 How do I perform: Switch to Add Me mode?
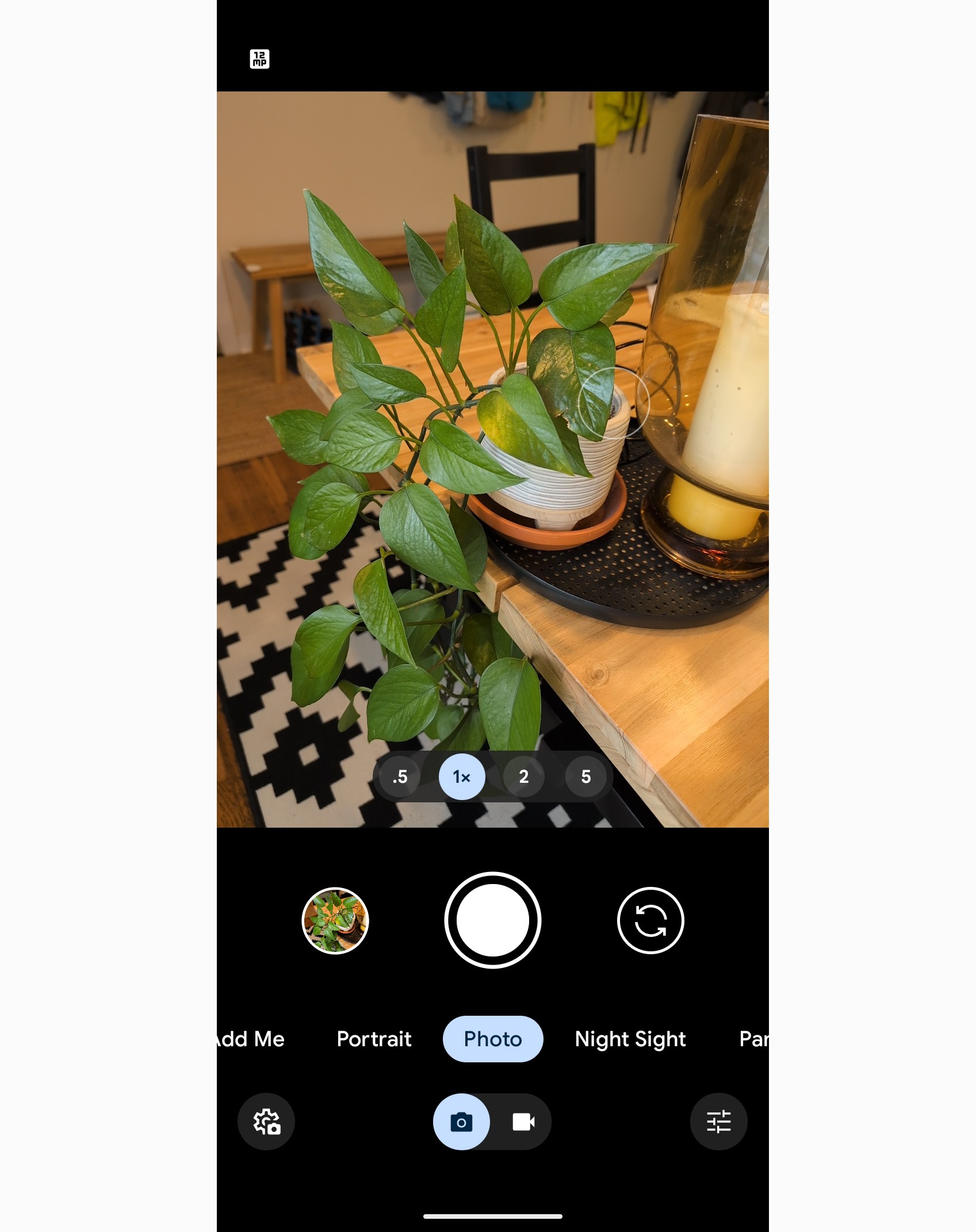tap(251, 1039)
